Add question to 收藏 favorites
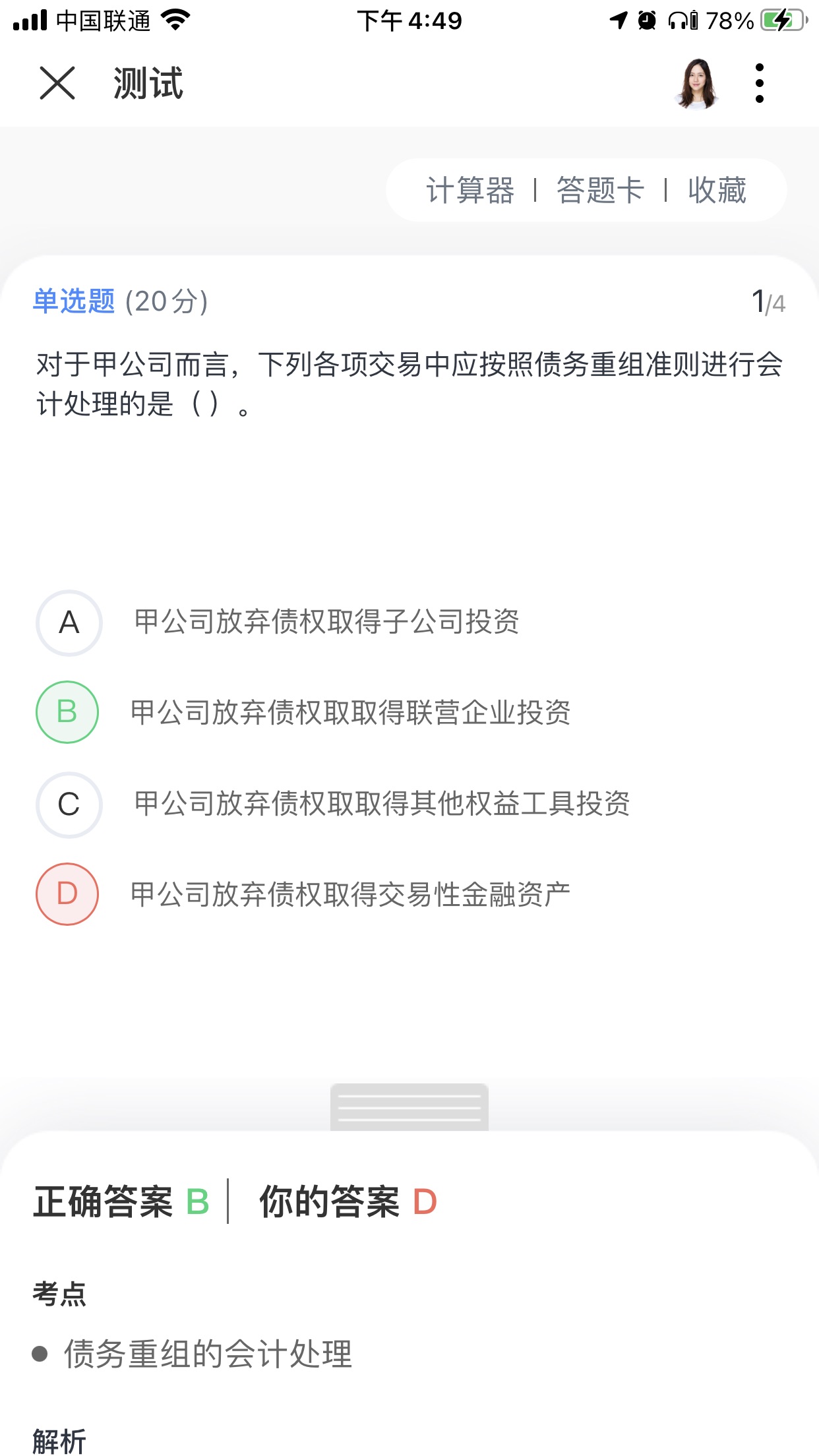819x1456 pixels. (x=717, y=191)
